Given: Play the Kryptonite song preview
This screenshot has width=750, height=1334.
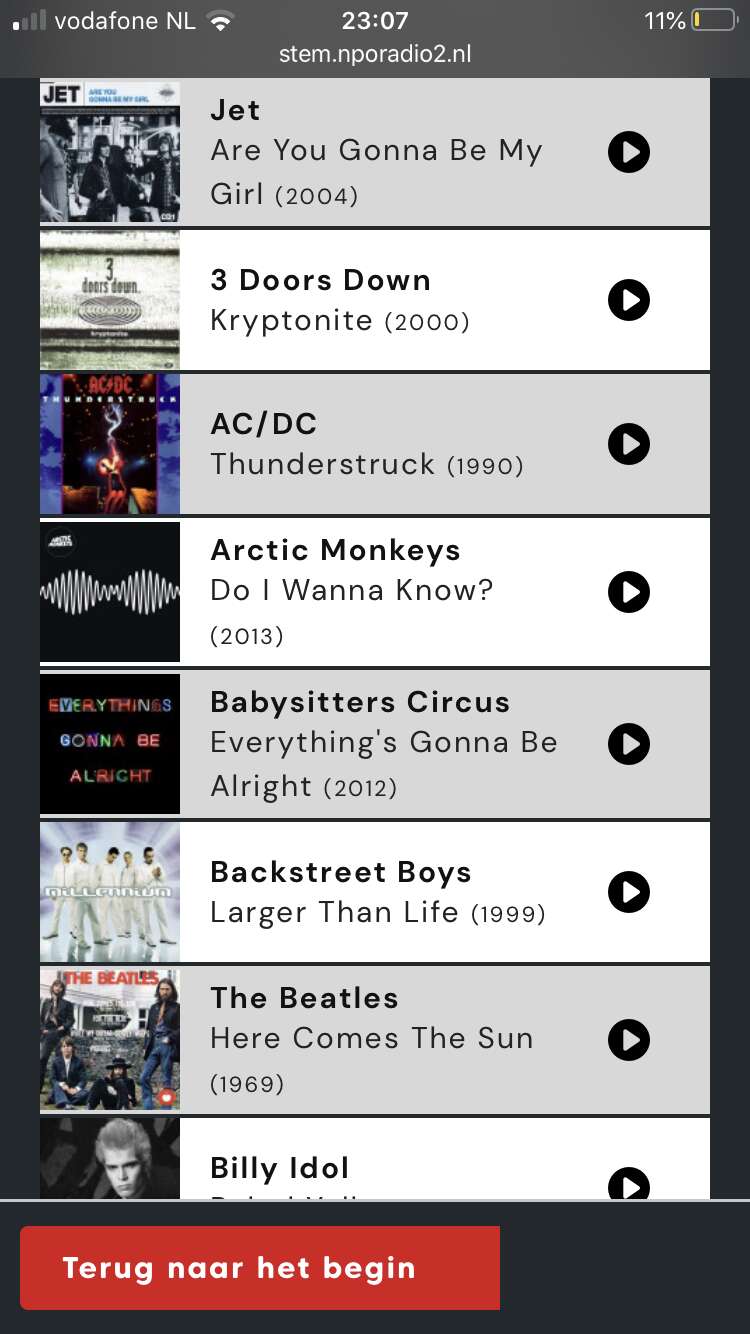Looking at the screenshot, I should pos(629,300).
